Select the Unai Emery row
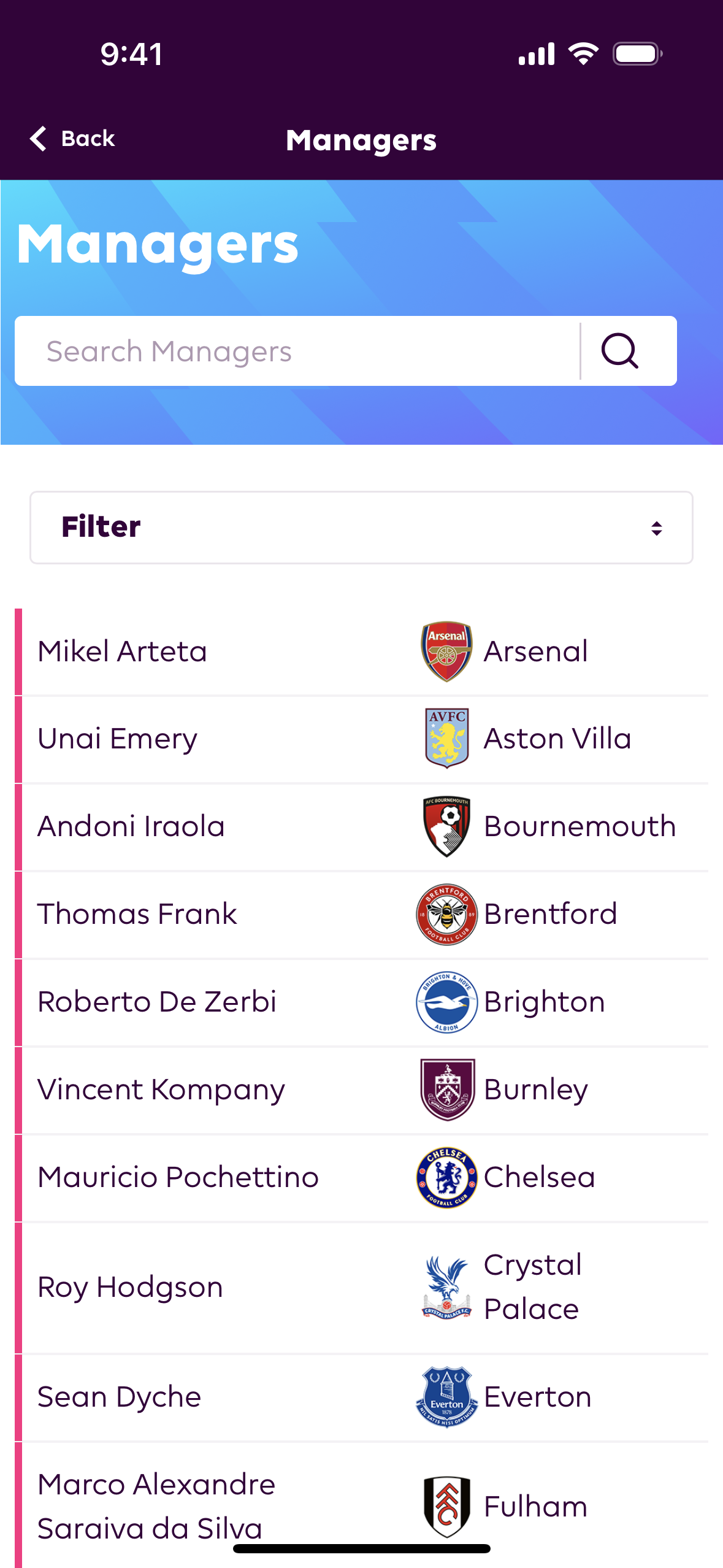The image size is (723, 1568). [x=361, y=739]
